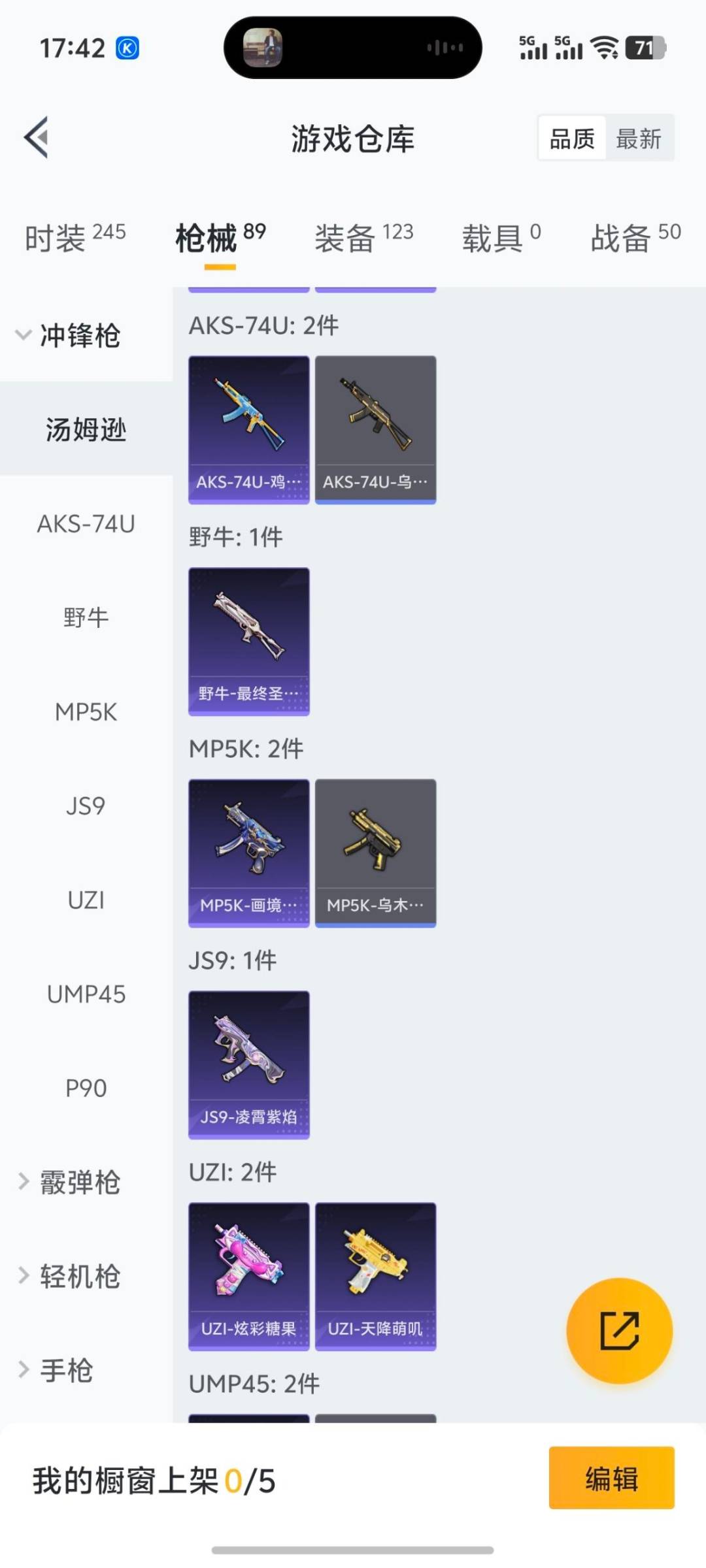
Task: Switch sorting to 品质
Action: click(x=571, y=139)
